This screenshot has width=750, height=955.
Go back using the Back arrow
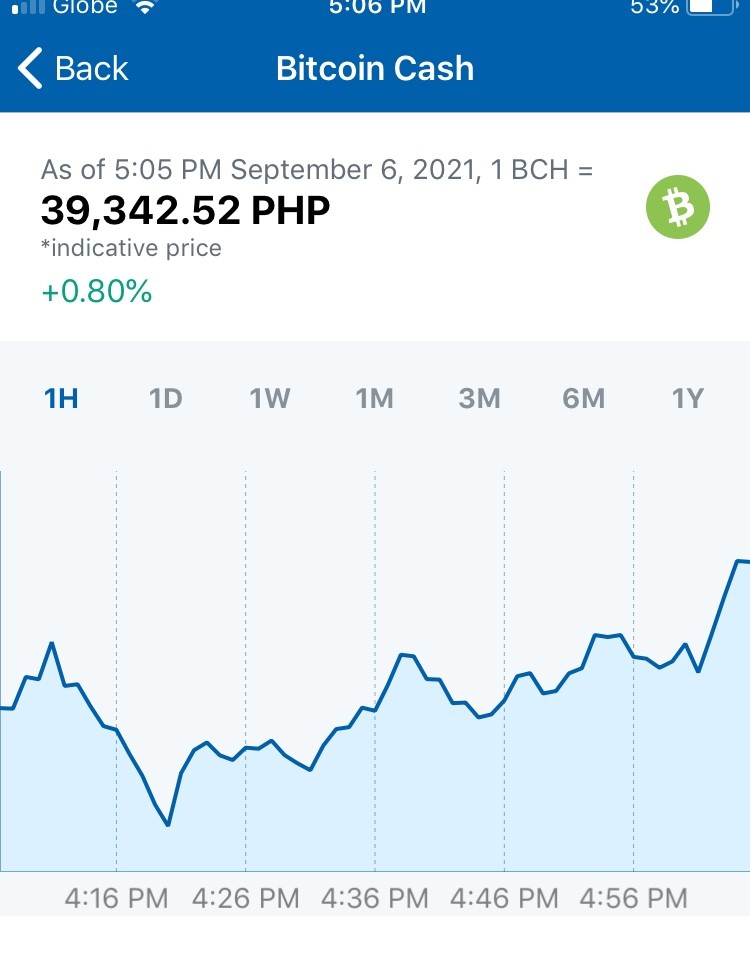click(x=73, y=68)
